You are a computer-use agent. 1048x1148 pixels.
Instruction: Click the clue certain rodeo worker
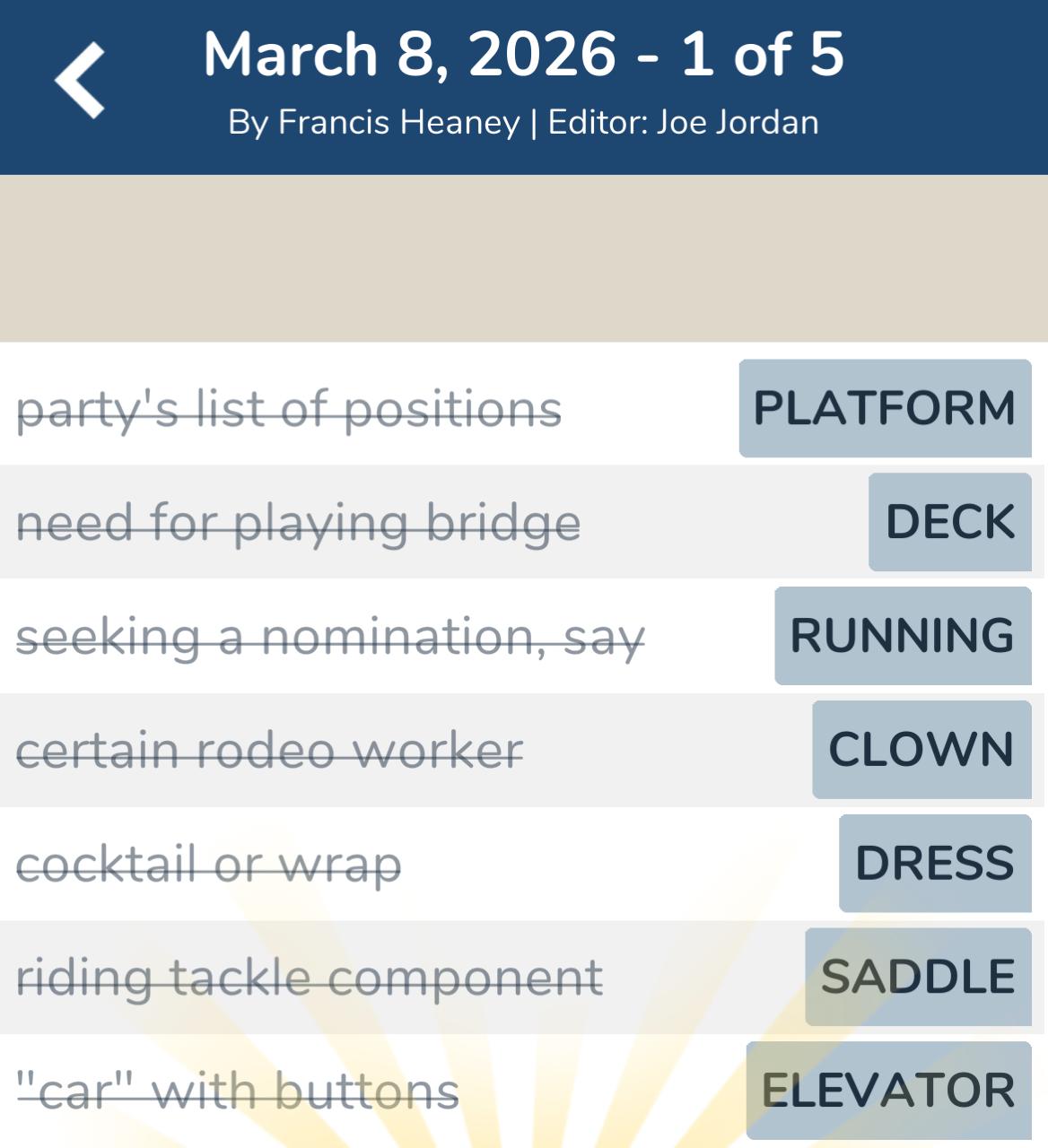268,750
